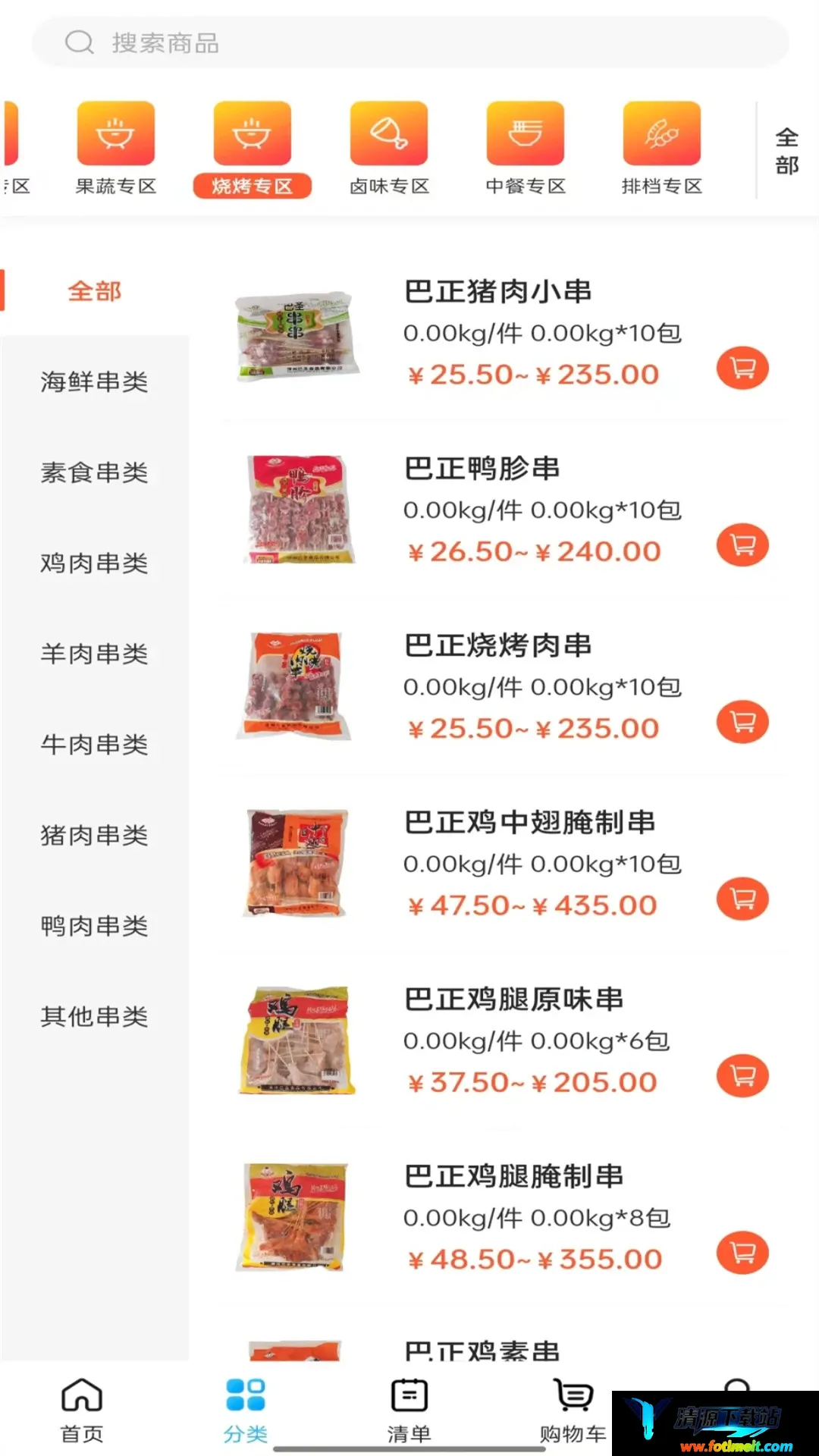Select 海鲜串类 in the sidebar
Image resolution: width=819 pixels, height=1456 pixels.
(x=94, y=381)
